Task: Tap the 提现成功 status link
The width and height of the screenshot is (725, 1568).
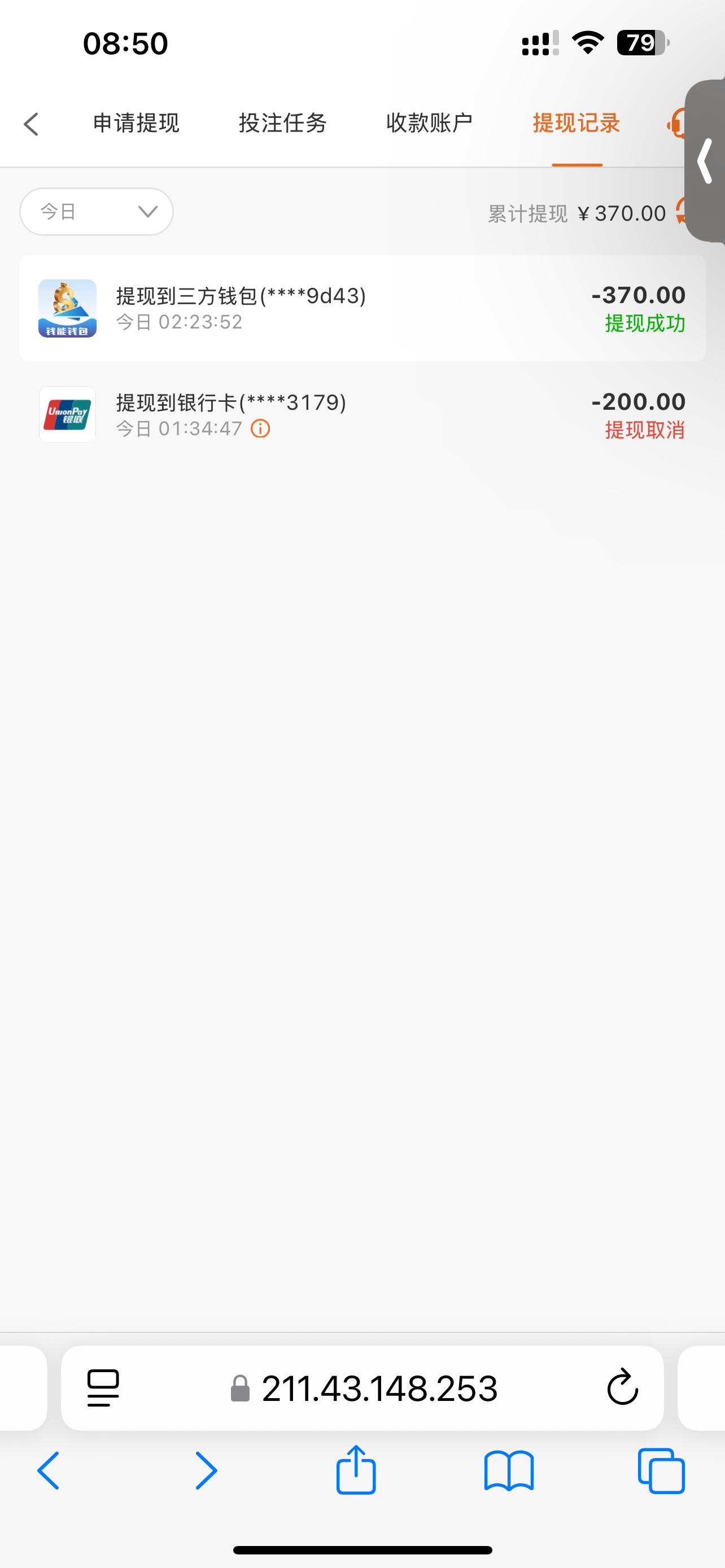Action: [645, 325]
